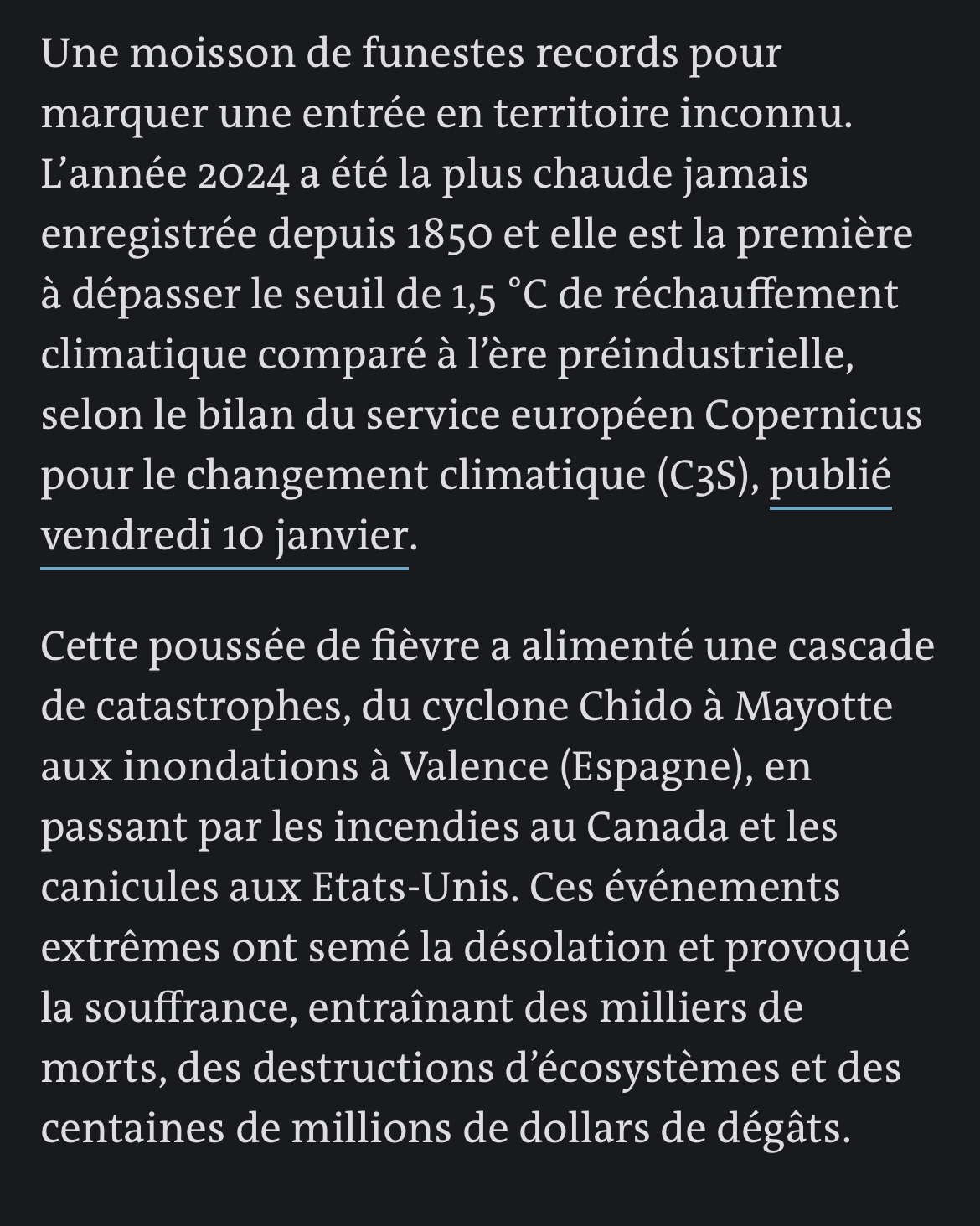Open the "publié vendredi 10 janvier" link
This screenshot has width=980, height=1226.
point(224,536)
